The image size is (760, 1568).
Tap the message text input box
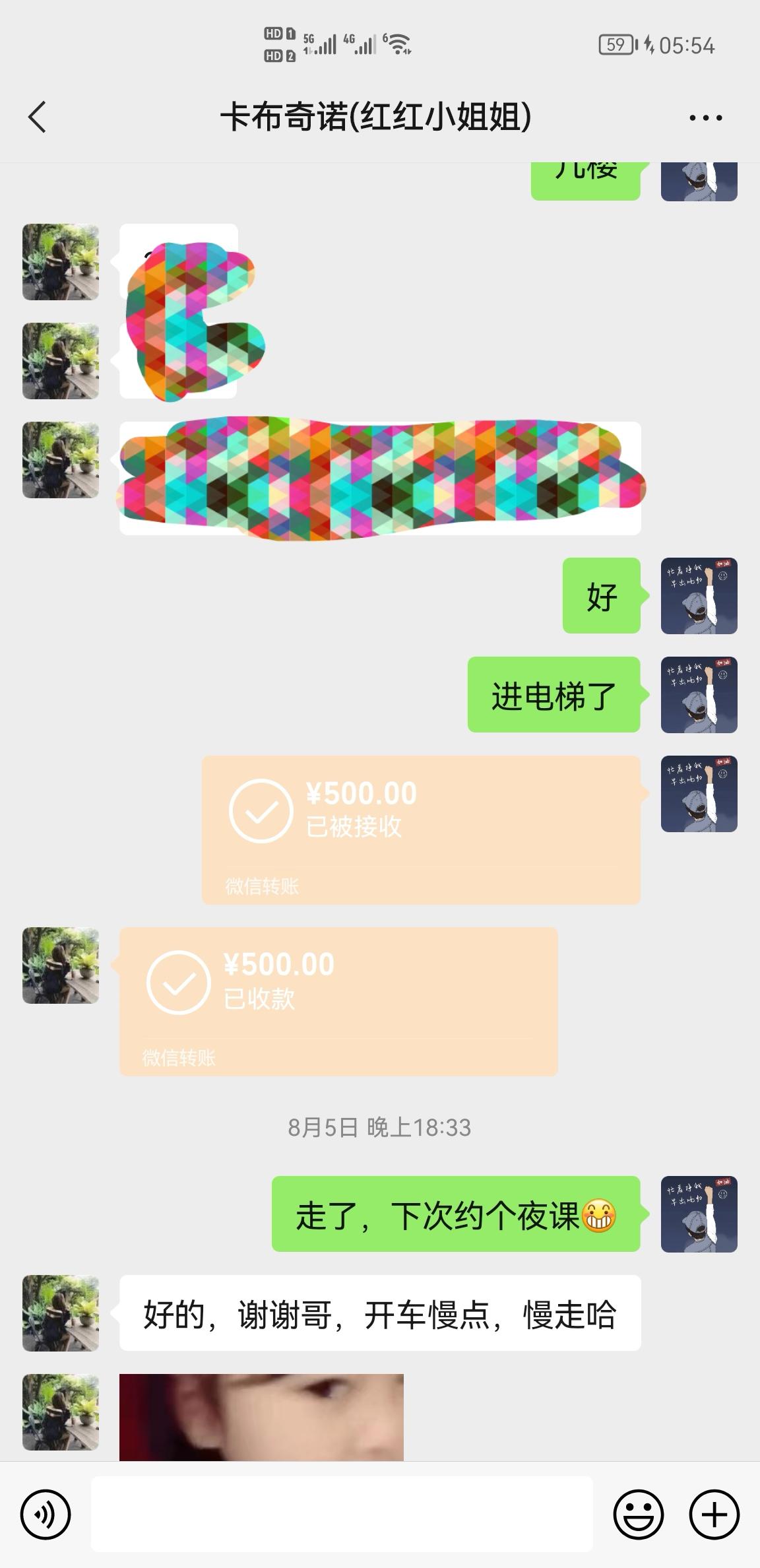point(341,1514)
